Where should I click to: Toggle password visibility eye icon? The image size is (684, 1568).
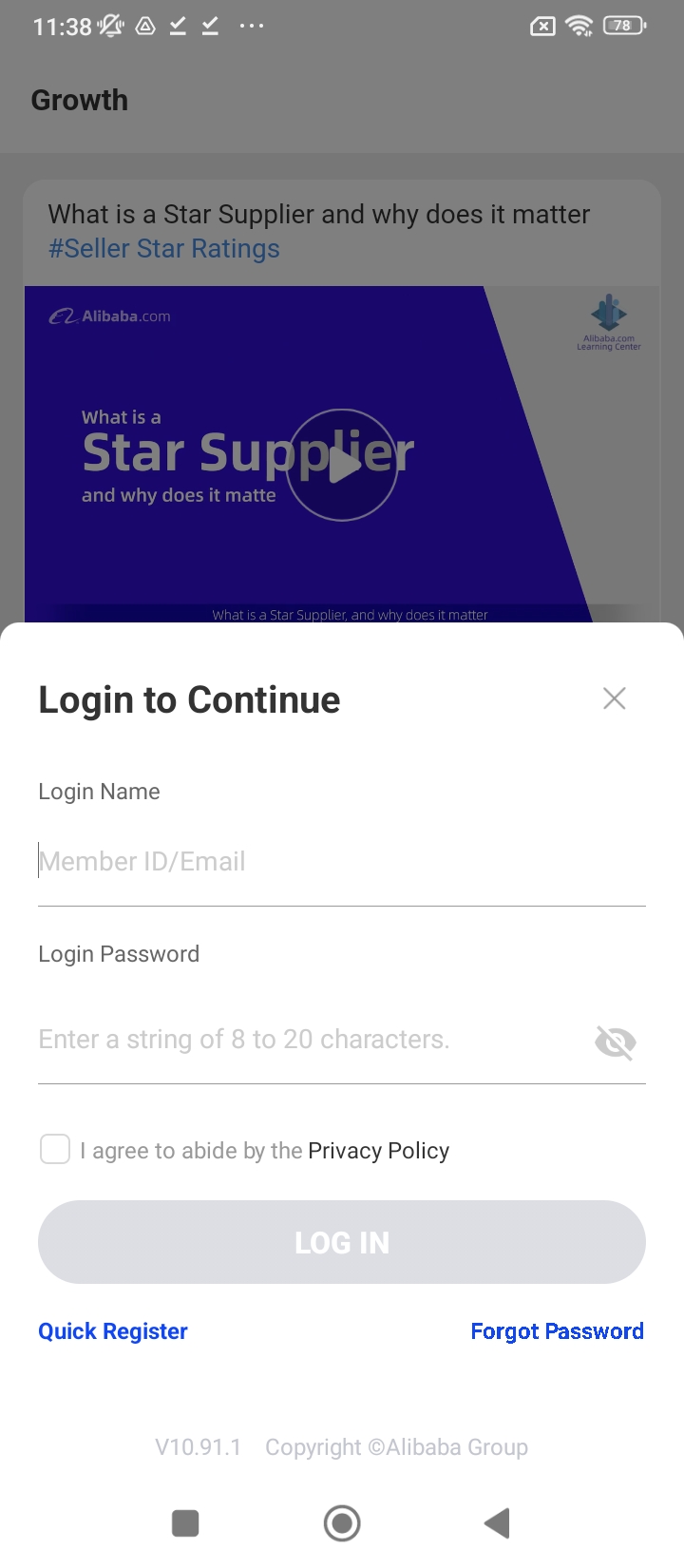click(615, 1042)
